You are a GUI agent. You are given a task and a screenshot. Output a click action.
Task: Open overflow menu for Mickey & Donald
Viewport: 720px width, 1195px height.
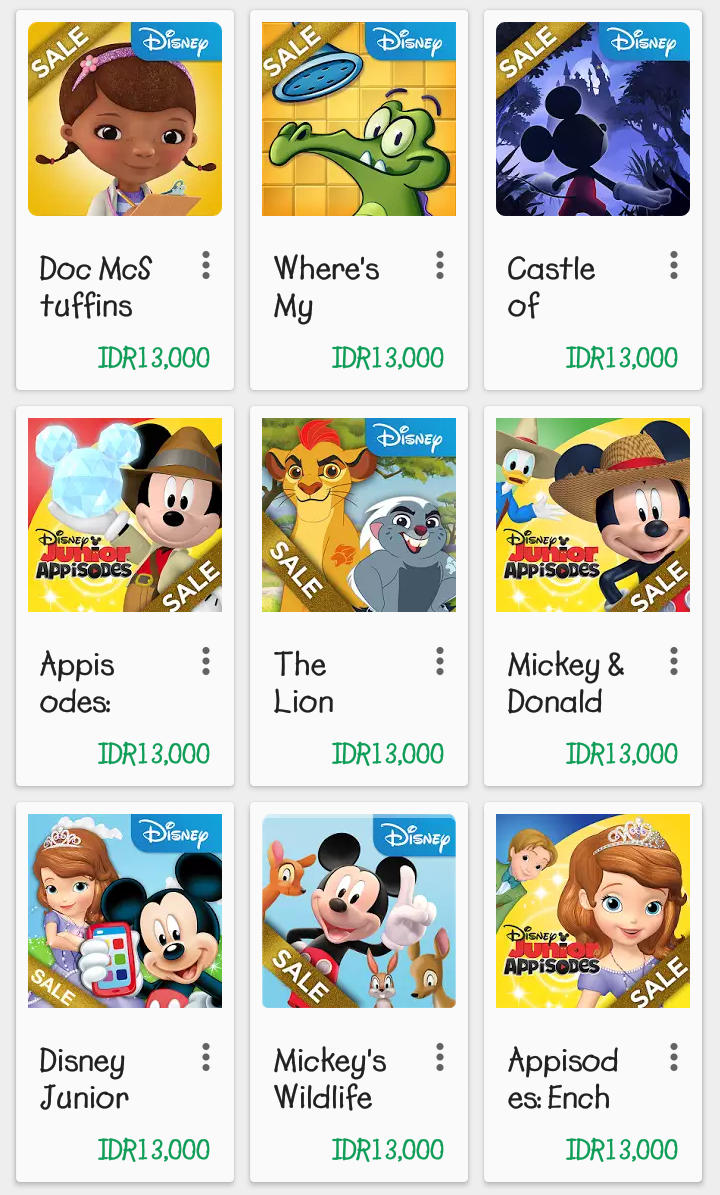click(674, 661)
